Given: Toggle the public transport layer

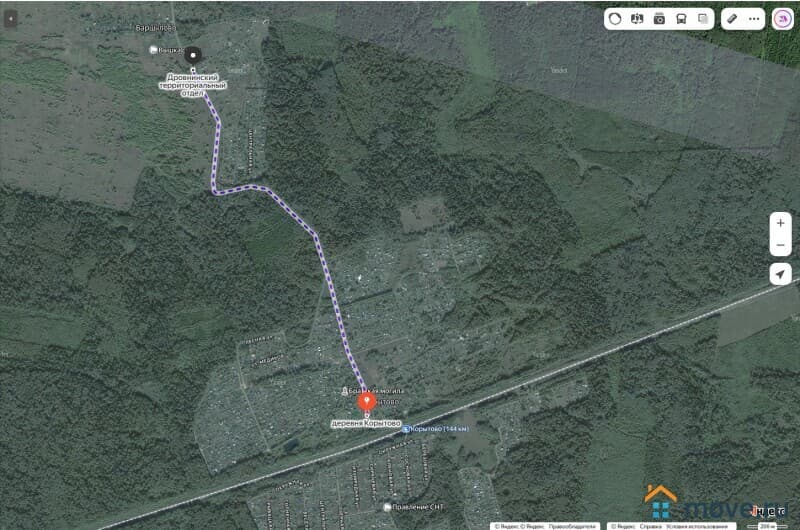Looking at the screenshot, I should pos(681,19).
